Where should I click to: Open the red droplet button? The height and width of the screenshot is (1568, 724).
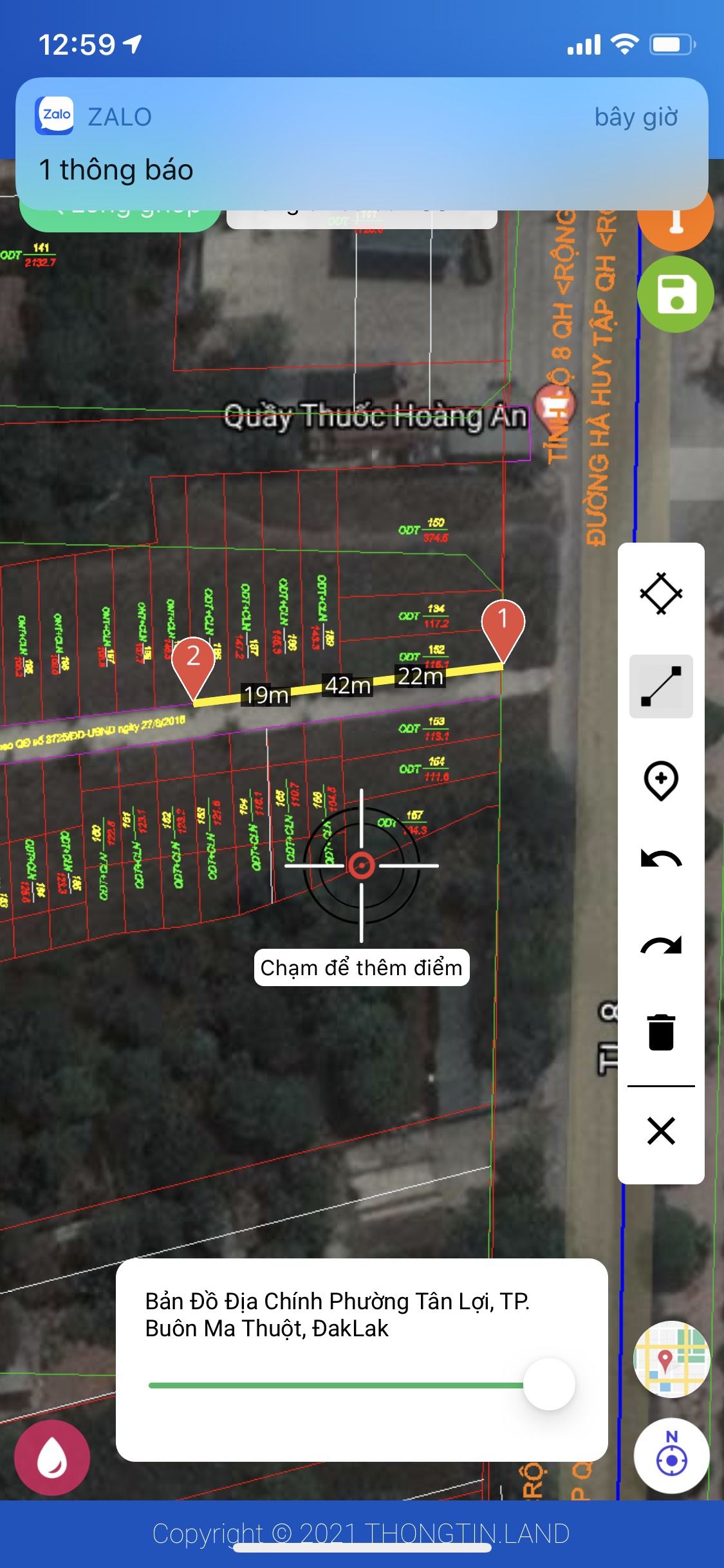pos(52,1457)
